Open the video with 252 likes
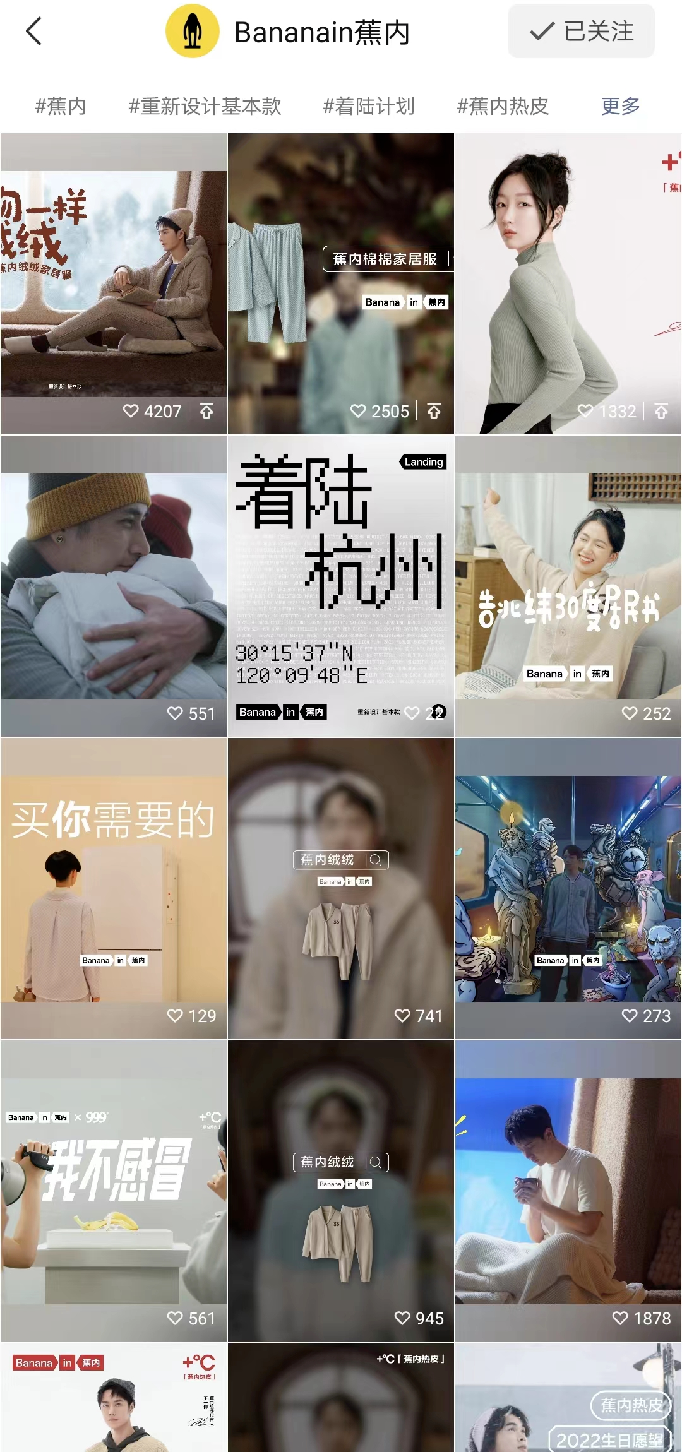 coord(568,586)
